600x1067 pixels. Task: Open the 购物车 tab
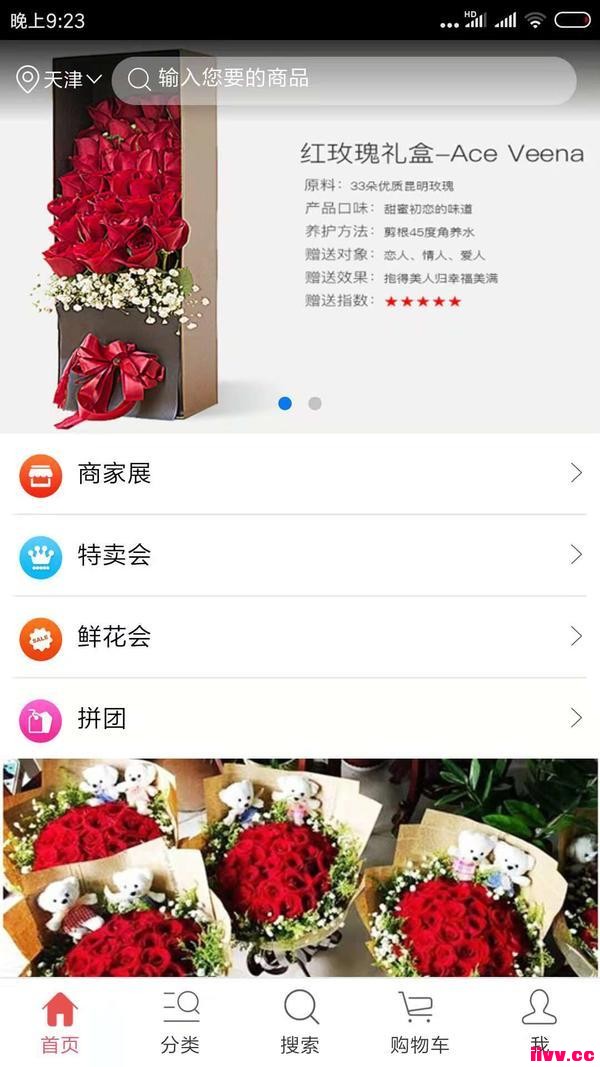[420, 1022]
